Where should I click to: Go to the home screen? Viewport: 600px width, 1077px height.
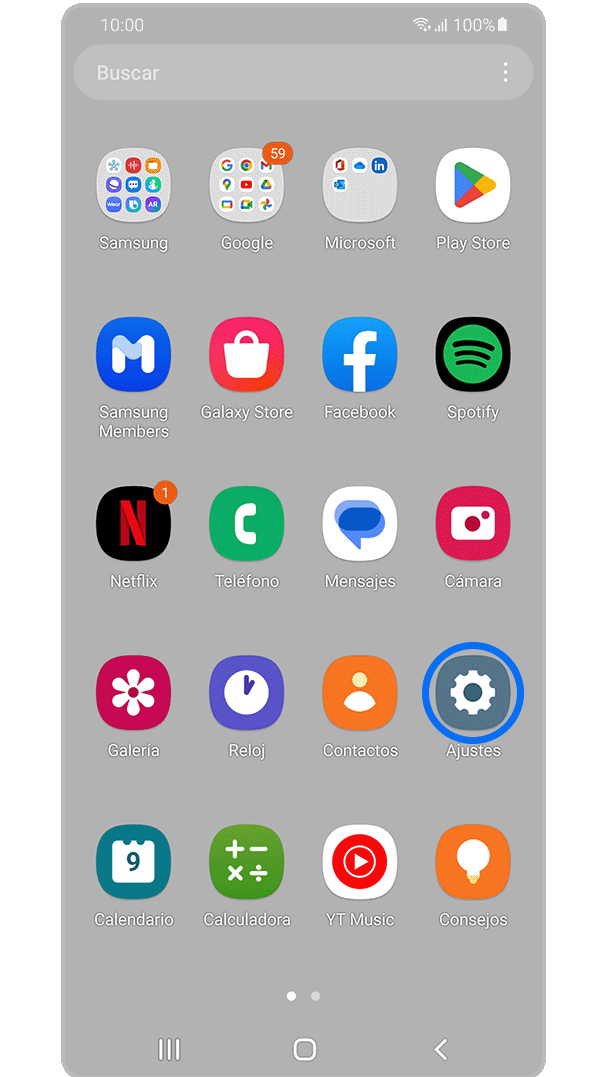tap(304, 1048)
